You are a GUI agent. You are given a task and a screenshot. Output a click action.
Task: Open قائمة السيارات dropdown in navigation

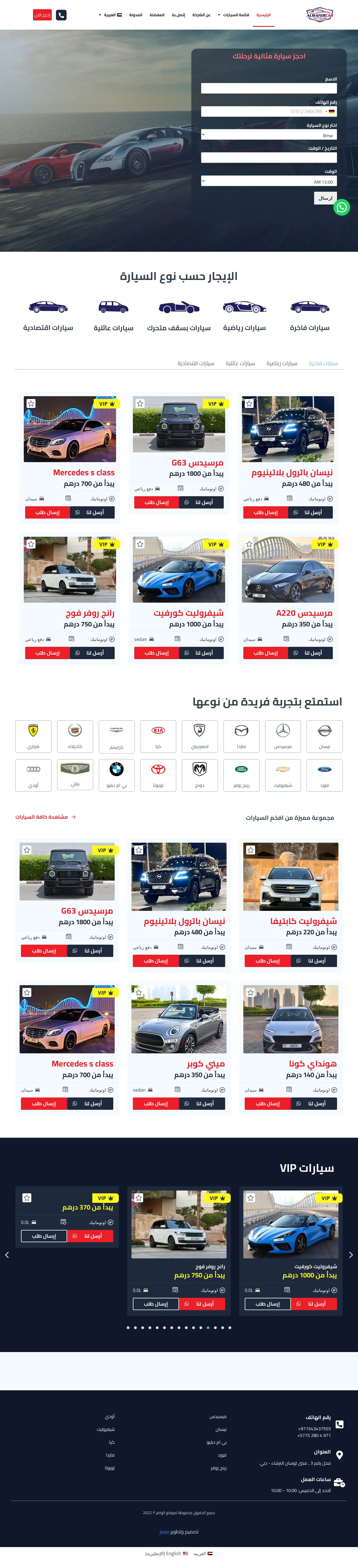click(234, 15)
